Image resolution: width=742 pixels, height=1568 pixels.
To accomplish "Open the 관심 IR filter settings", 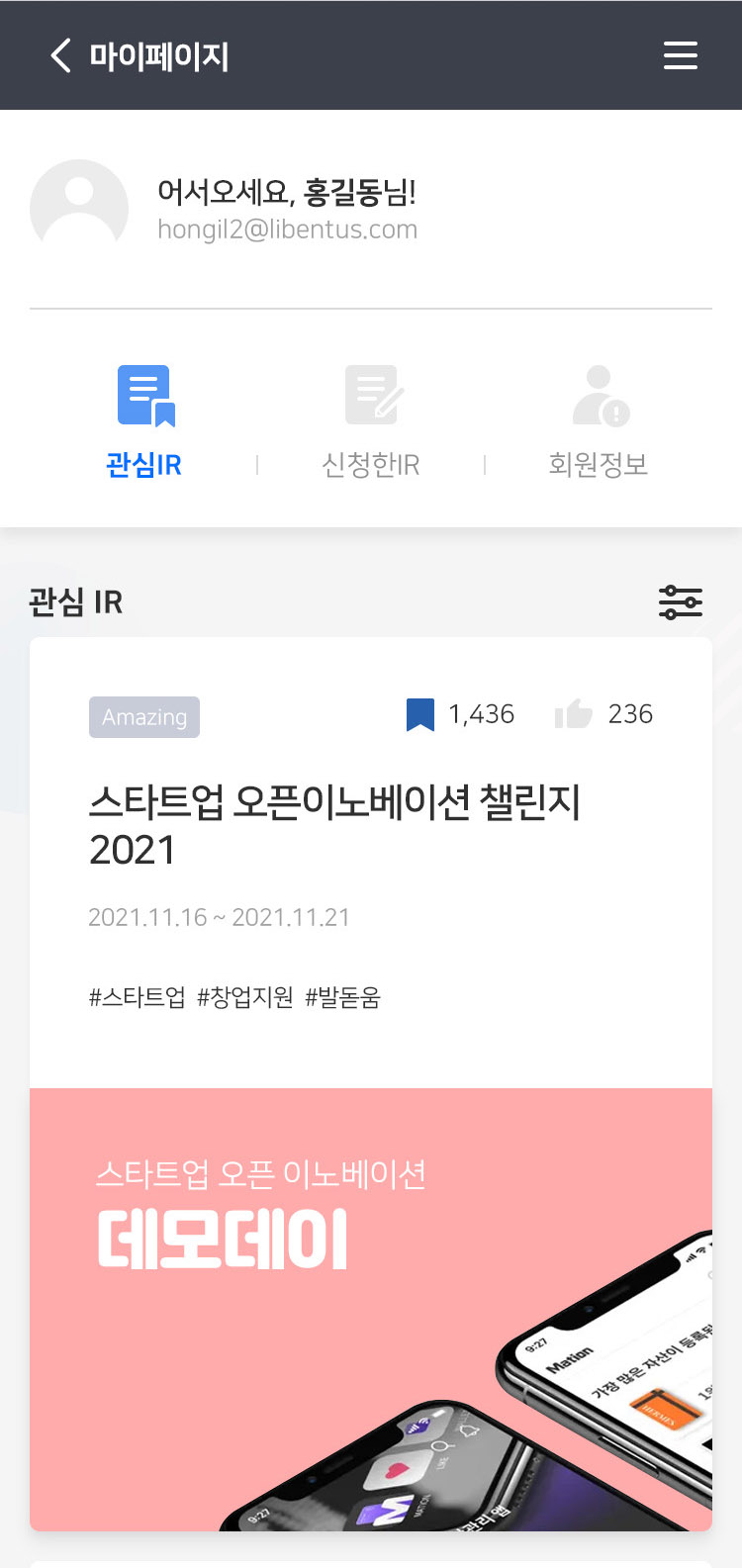I will point(680,601).
